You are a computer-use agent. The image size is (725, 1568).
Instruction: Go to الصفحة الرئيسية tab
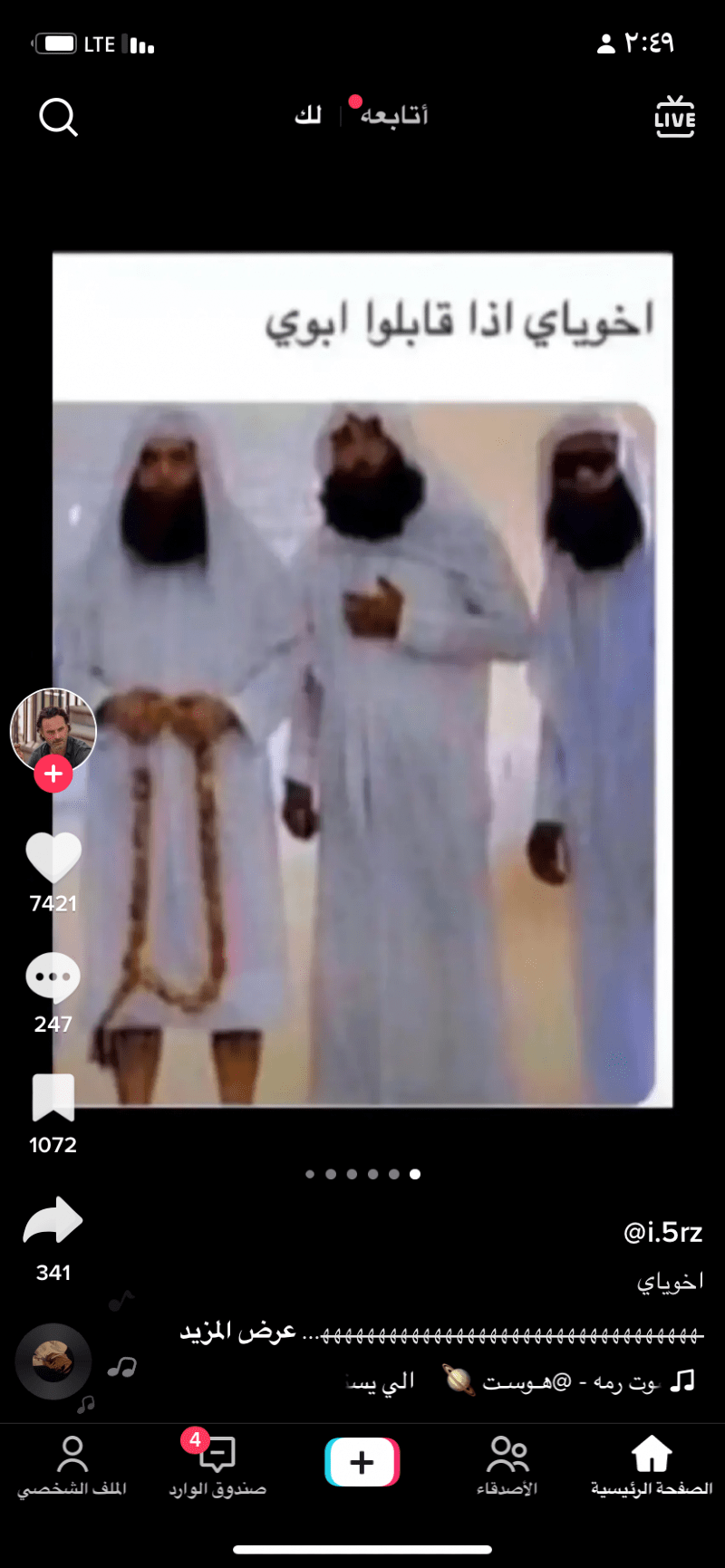coord(652,1464)
